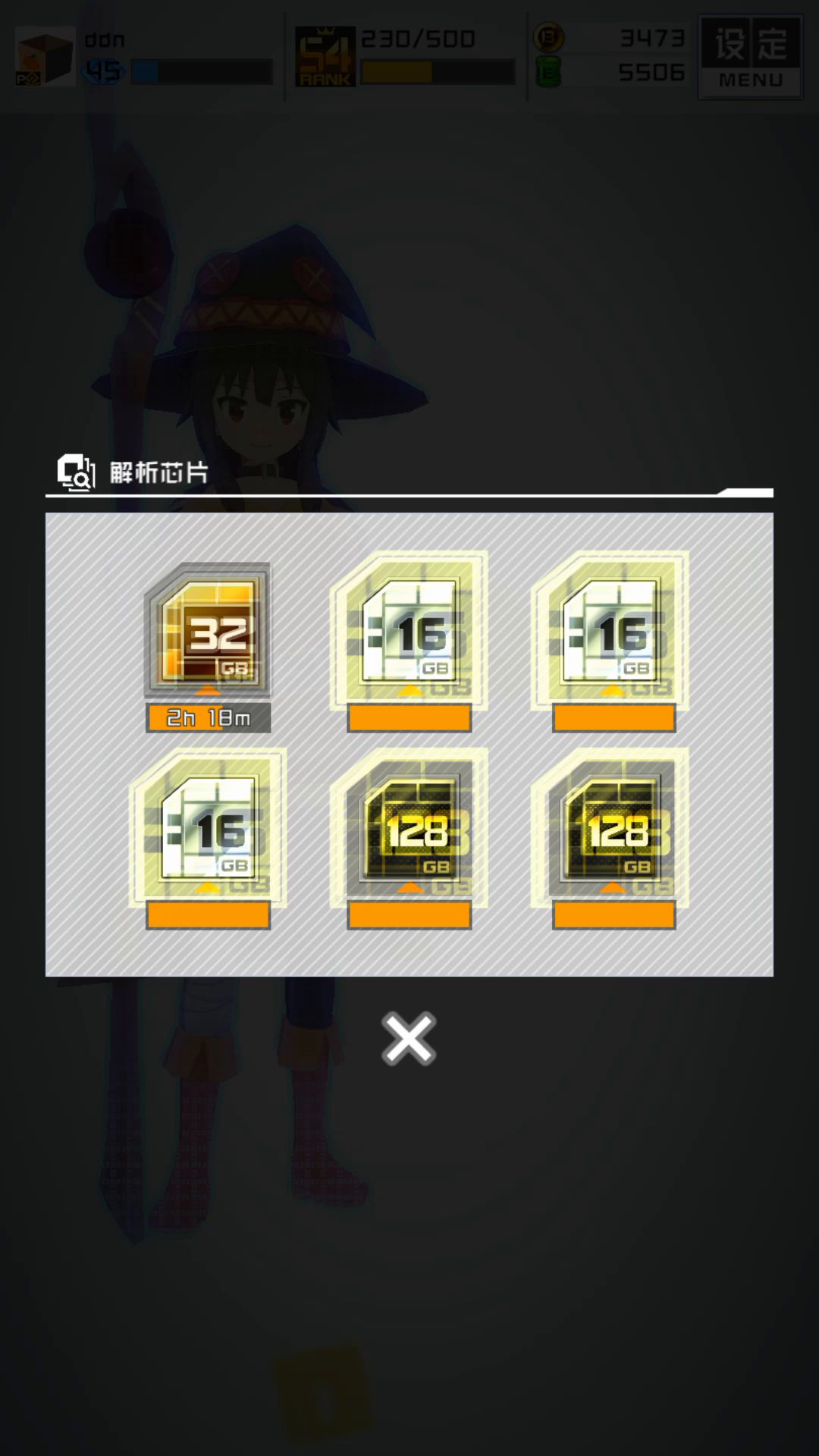819x1456 pixels.
Task: Choose the 16GB chip in the top-right corner
Action: 610,642
